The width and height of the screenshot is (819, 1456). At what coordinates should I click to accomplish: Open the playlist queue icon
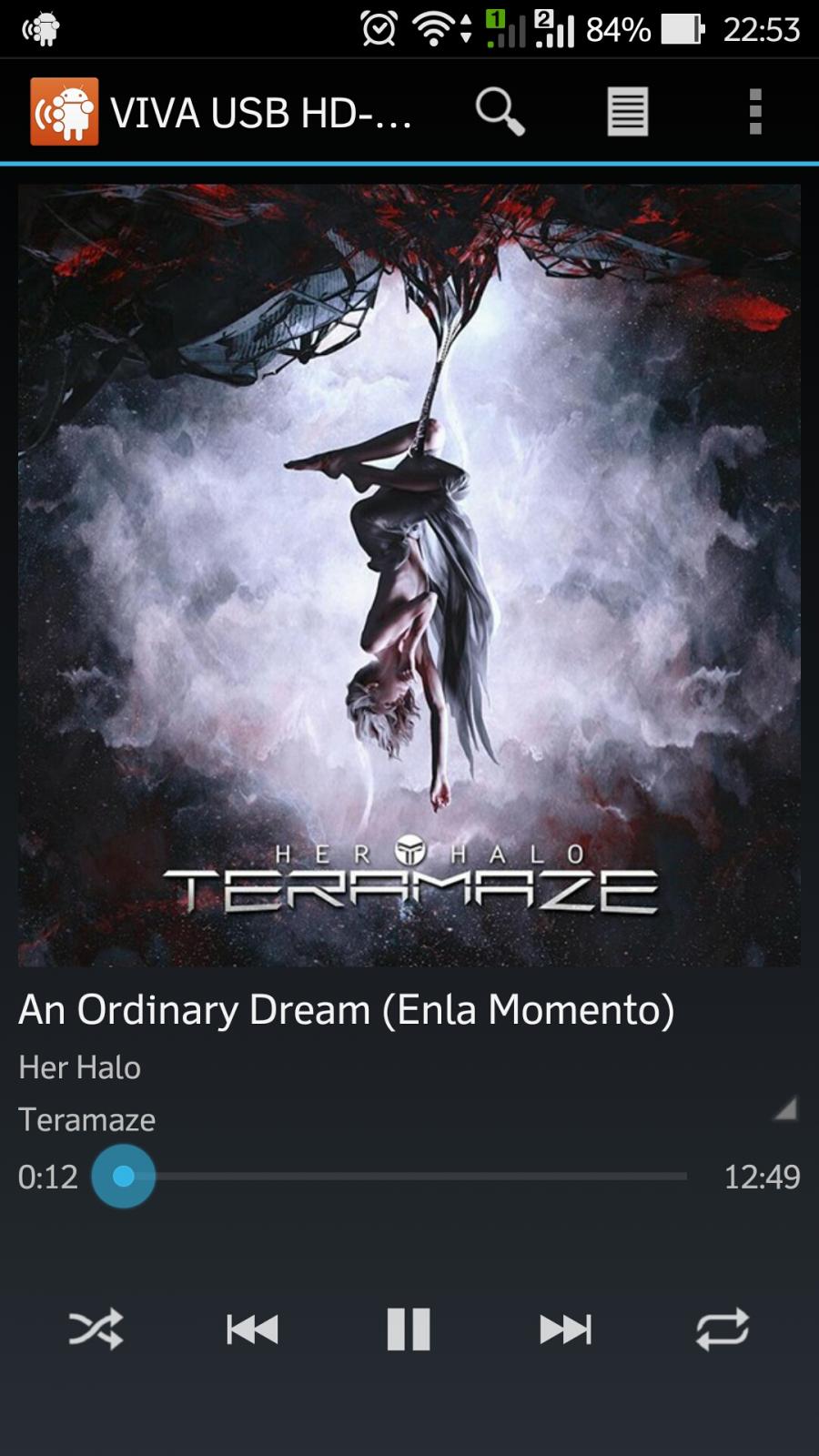[x=627, y=112]
